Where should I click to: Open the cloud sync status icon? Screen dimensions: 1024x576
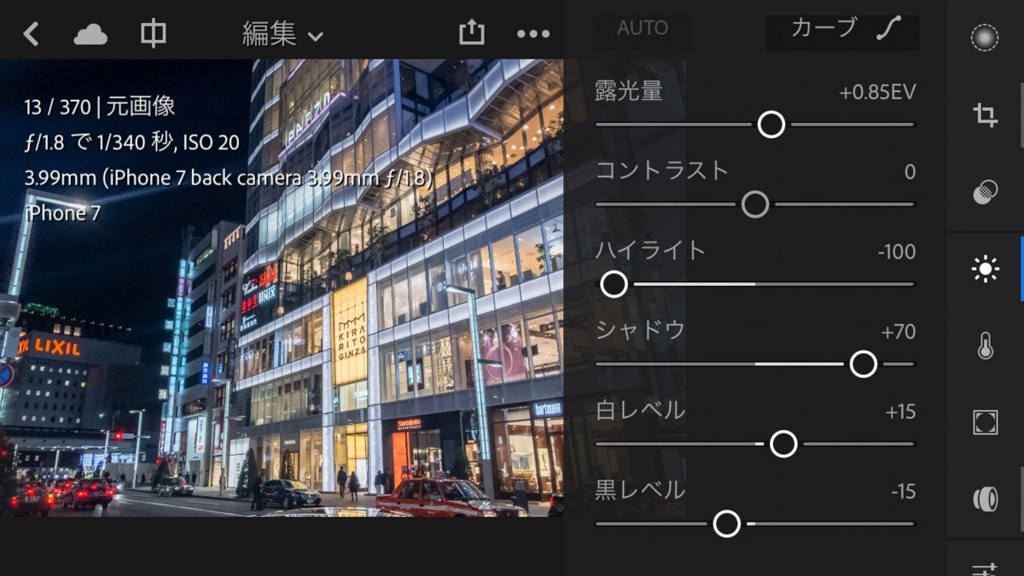pyautogui.click(x=91, y=34)
